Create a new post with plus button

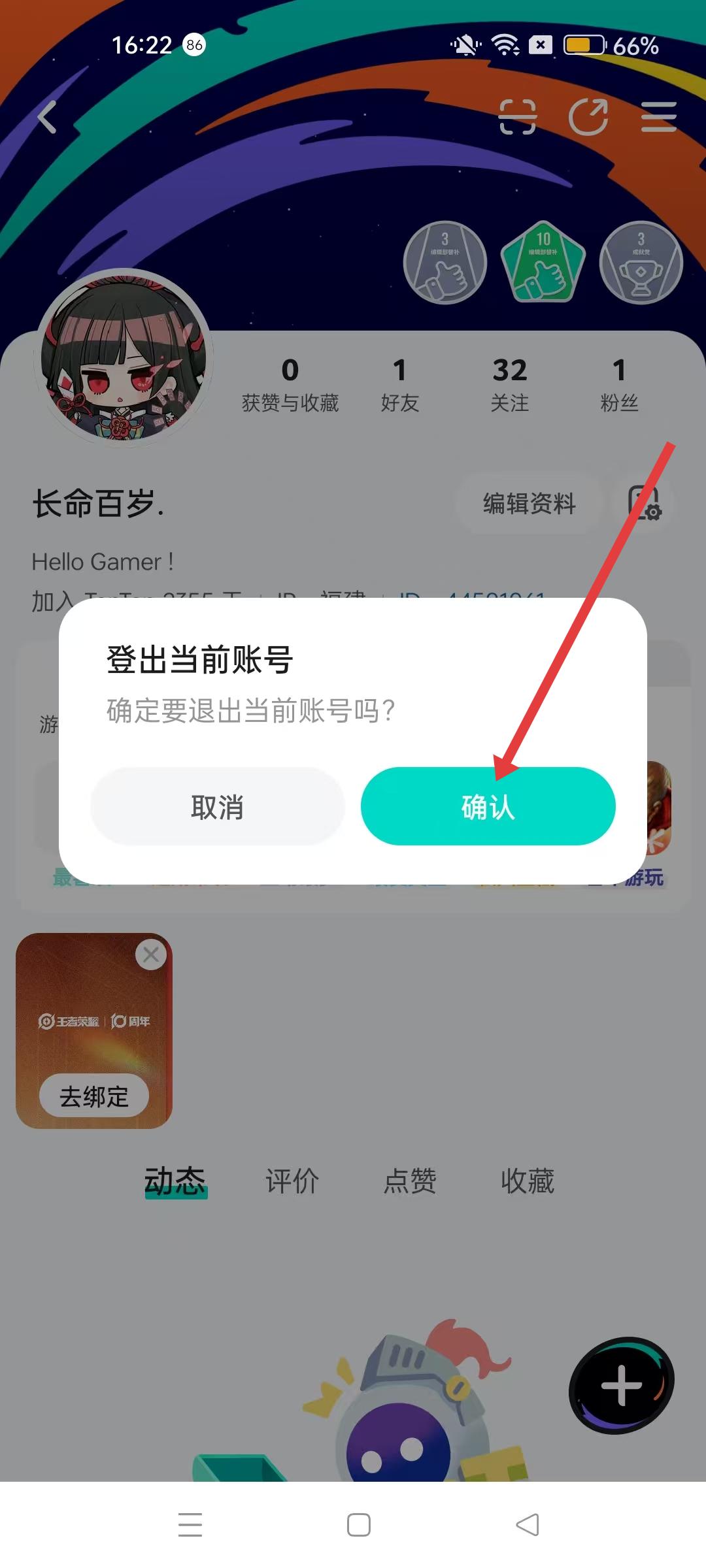[x=621, y=1385]
